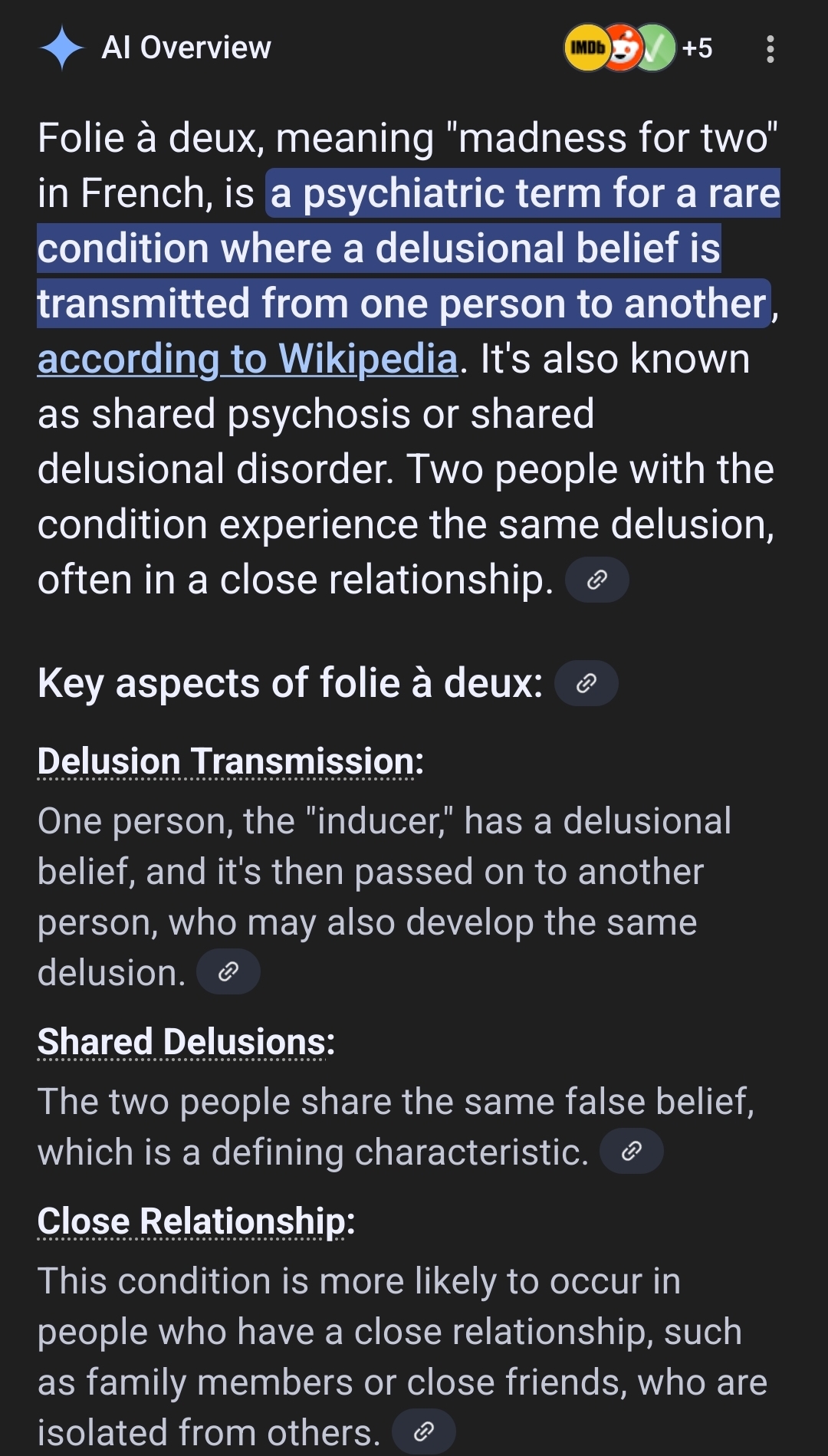
Task: Open the AI Overview three-dot menu
Action: pyautogui.click(x=770, y=49)
